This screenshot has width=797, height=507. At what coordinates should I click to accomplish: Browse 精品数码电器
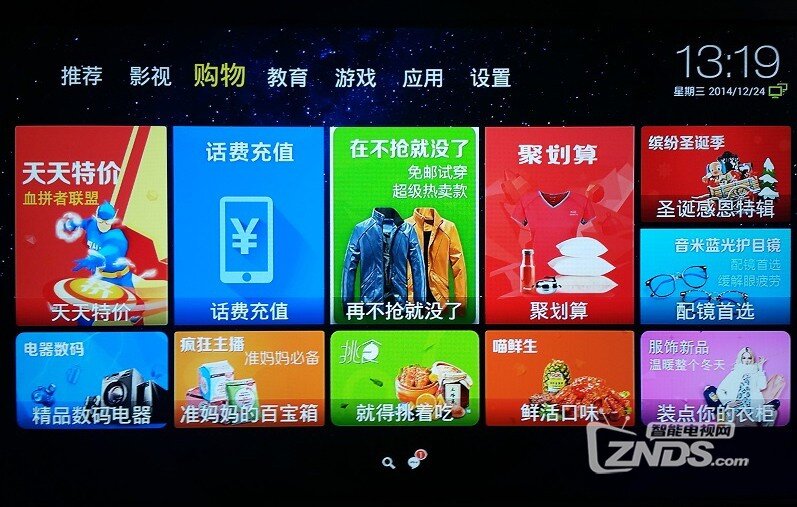pyautogui.click(x=91, y=379)
